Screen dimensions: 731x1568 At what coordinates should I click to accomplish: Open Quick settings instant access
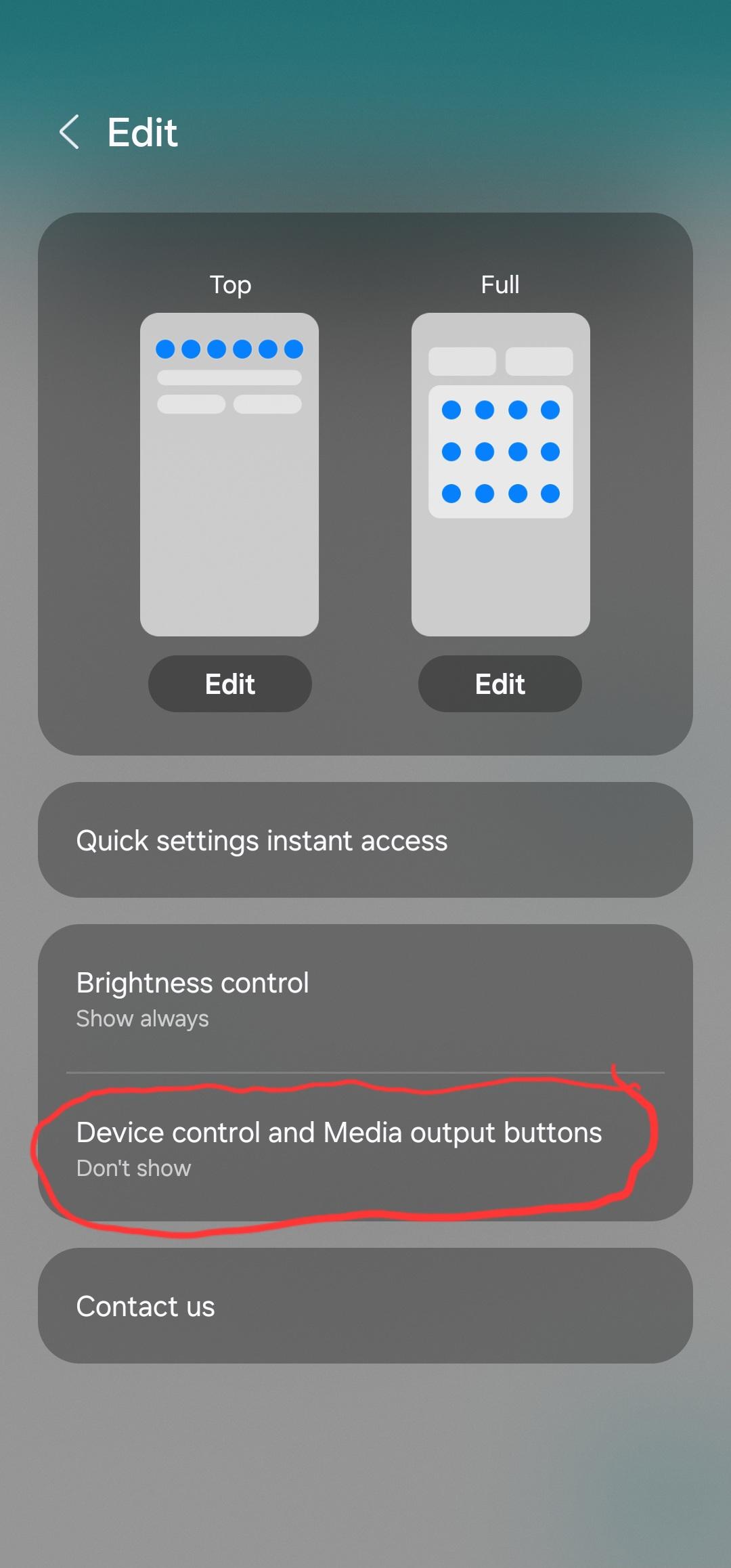(x=365, y=840)
